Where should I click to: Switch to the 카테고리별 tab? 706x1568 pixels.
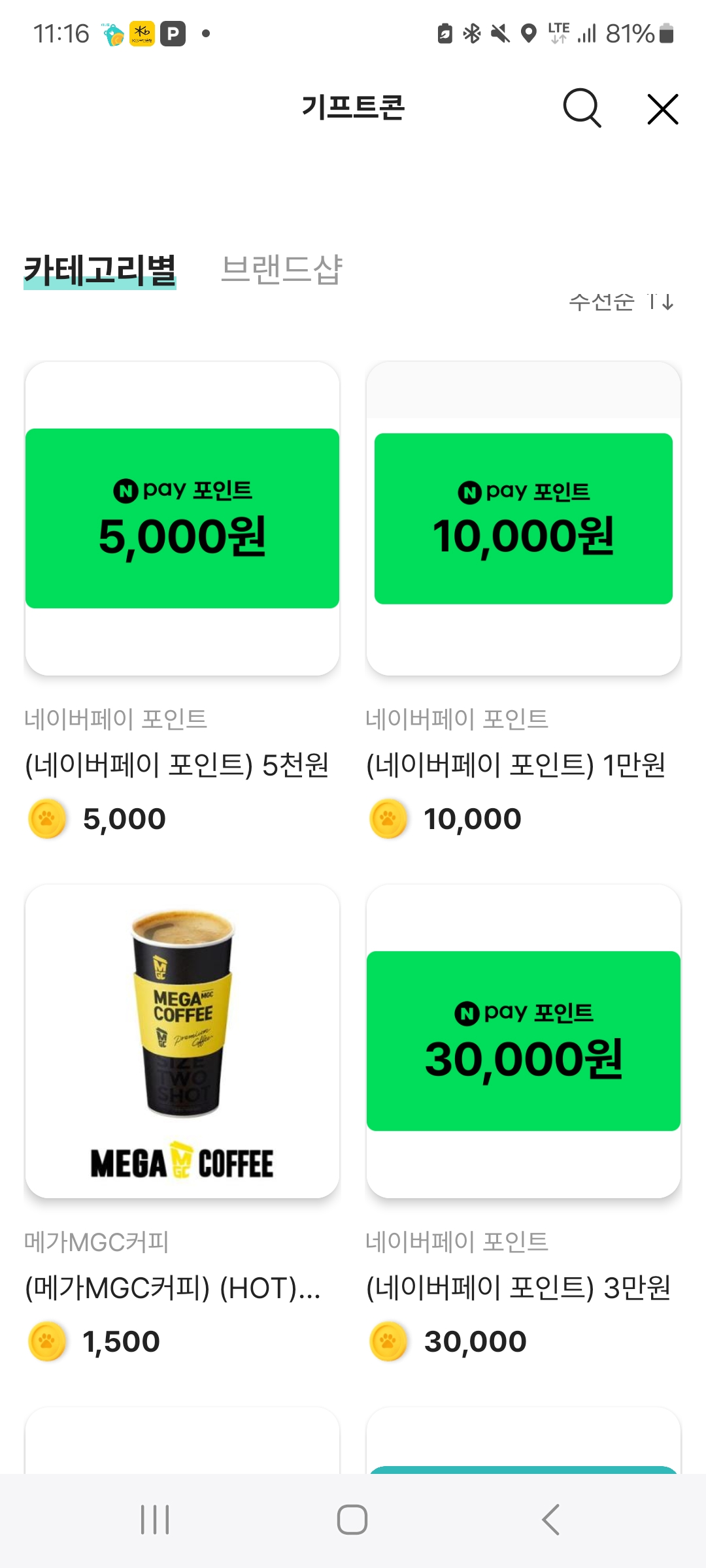100,270
